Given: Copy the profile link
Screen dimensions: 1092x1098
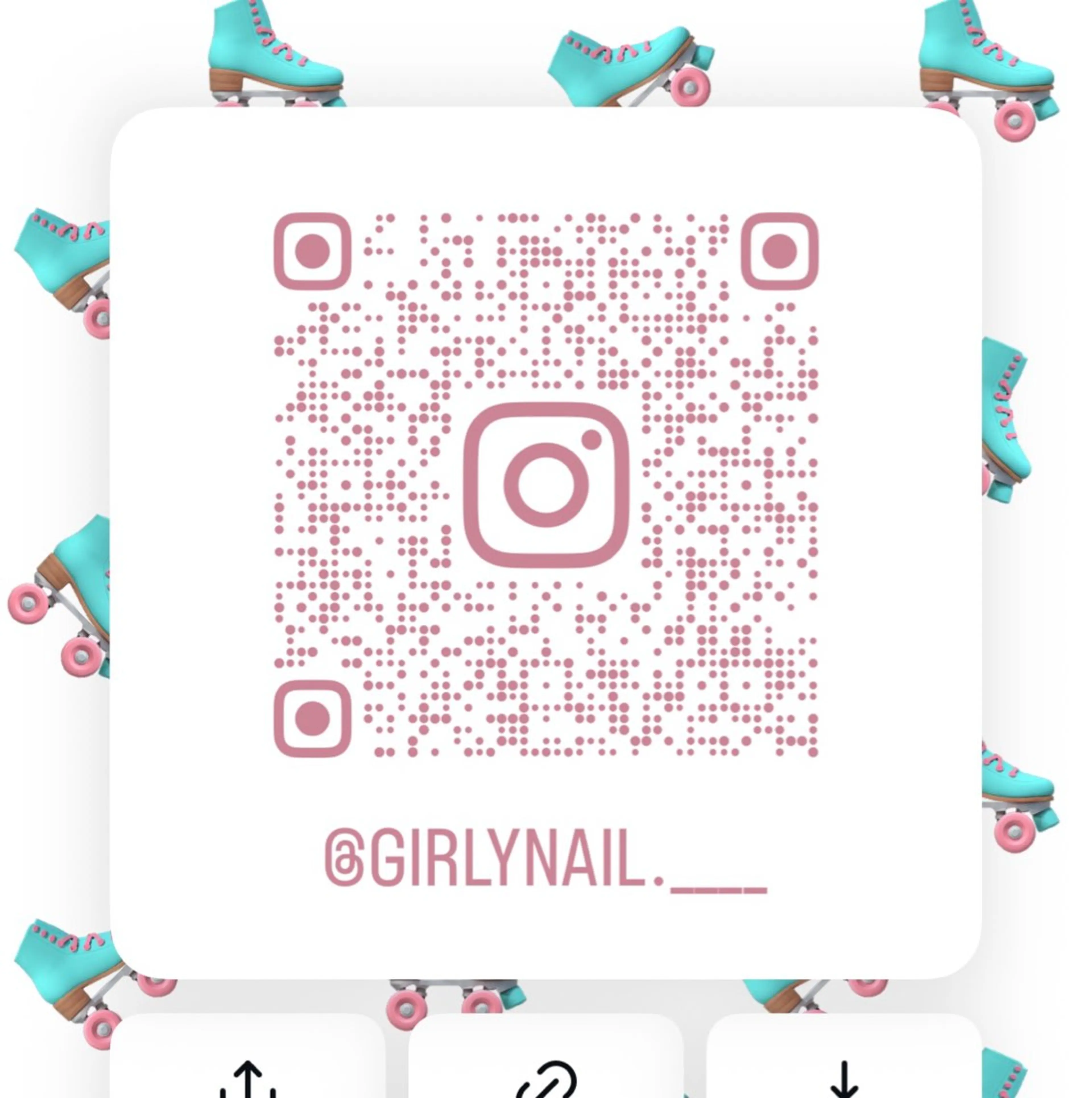Looking at the screenshot, I should click(x=545, y=1077).
